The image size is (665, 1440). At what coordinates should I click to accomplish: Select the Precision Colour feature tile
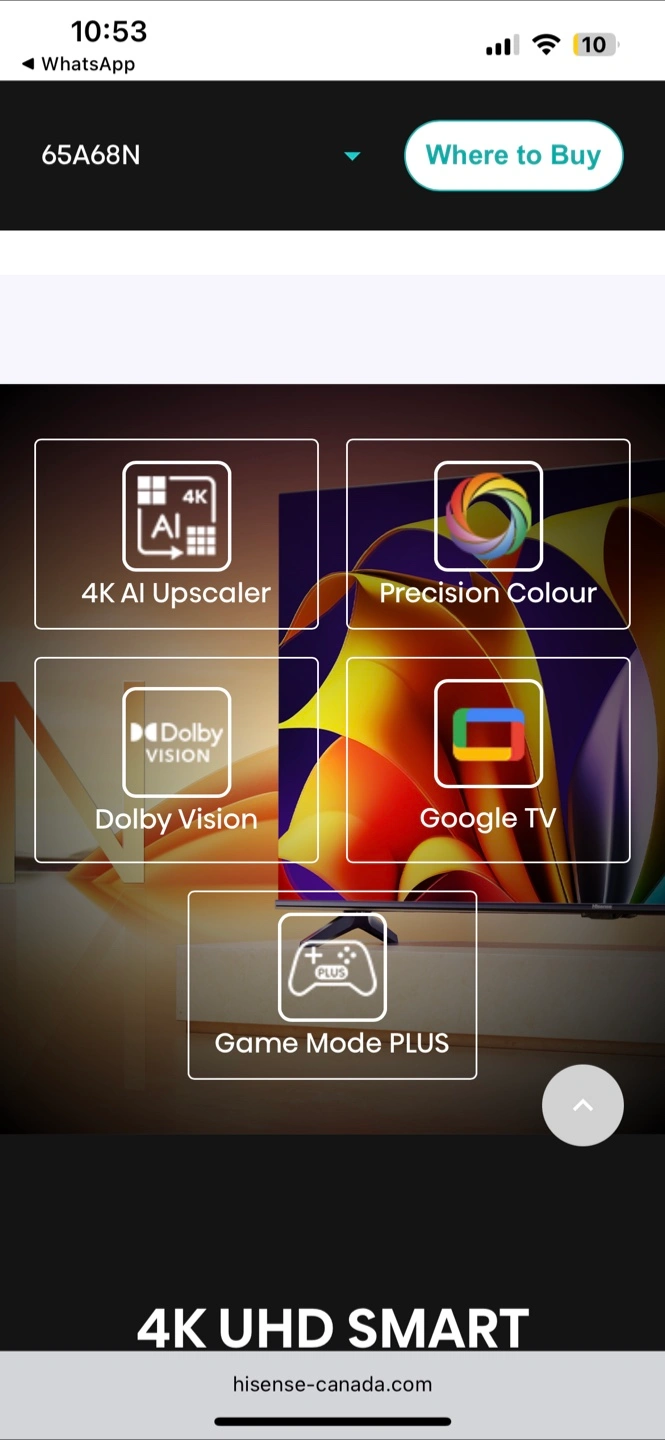click(488, 534)
